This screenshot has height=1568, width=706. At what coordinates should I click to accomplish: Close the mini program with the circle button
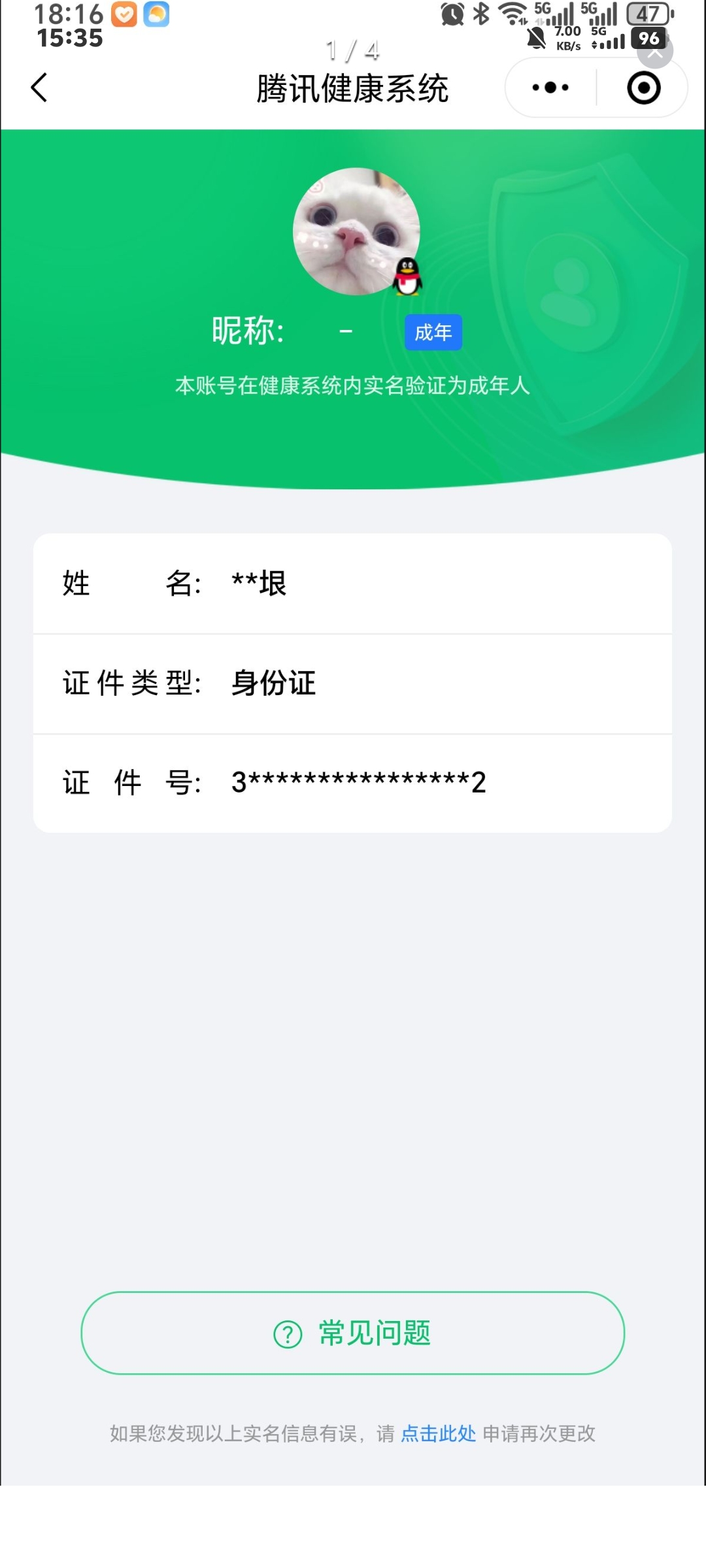(x=643, y=88)
